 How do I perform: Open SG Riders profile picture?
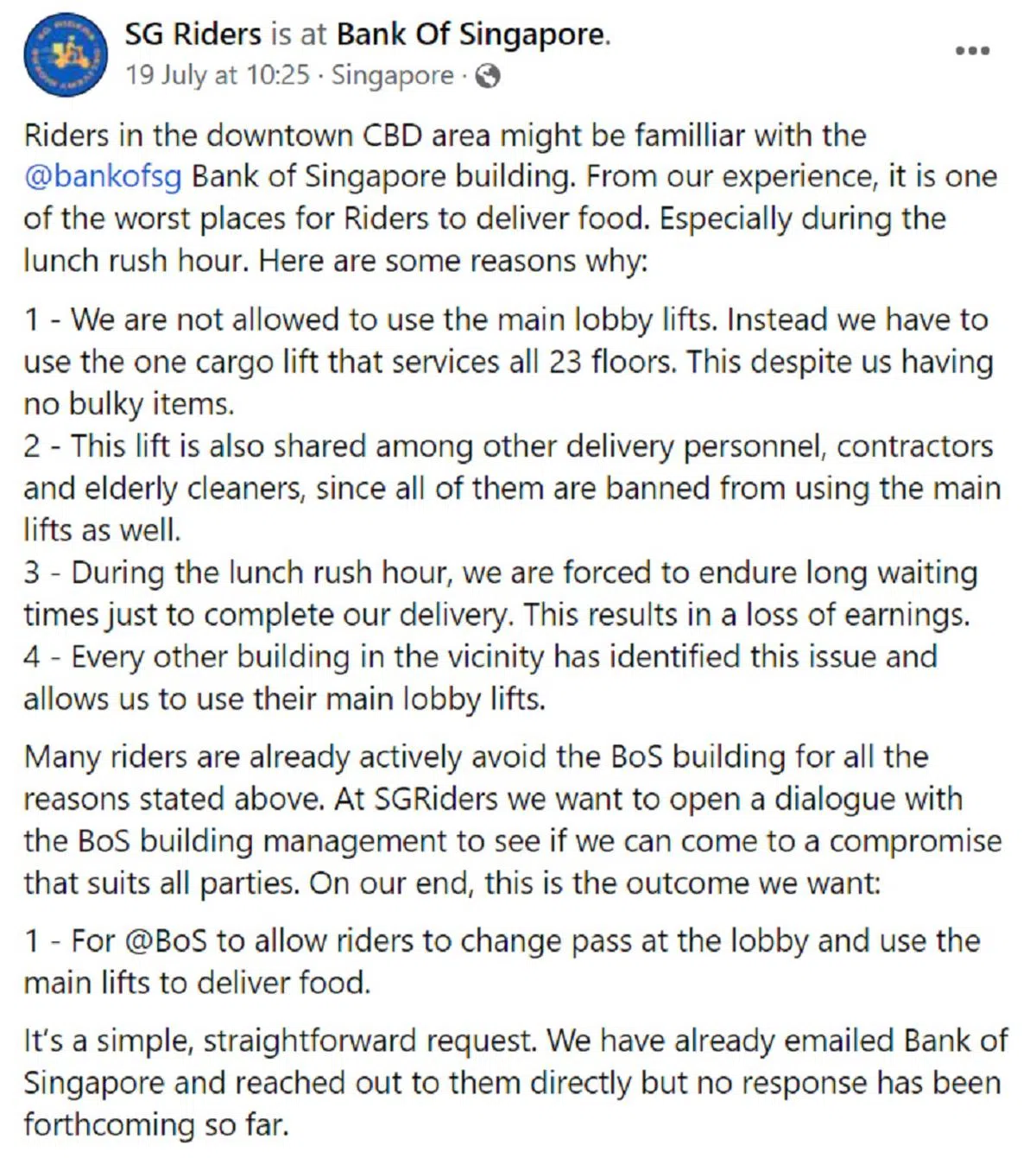[65, 54]
